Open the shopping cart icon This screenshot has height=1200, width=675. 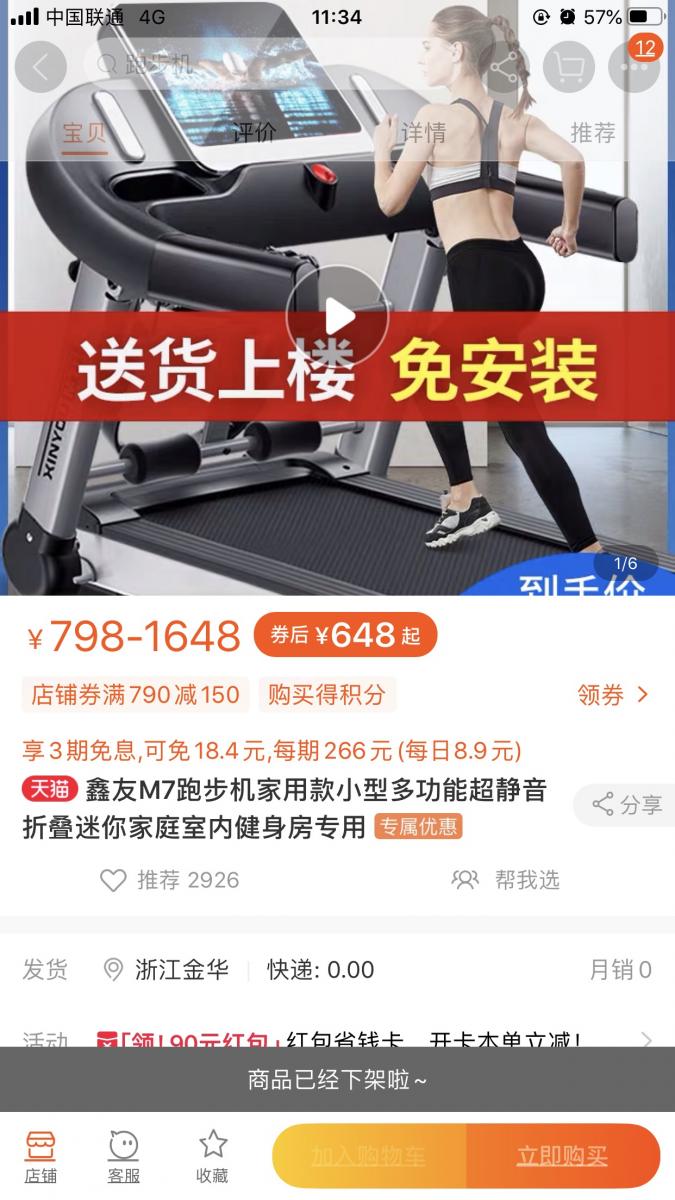pyautogui.click(x=569, y=67)
